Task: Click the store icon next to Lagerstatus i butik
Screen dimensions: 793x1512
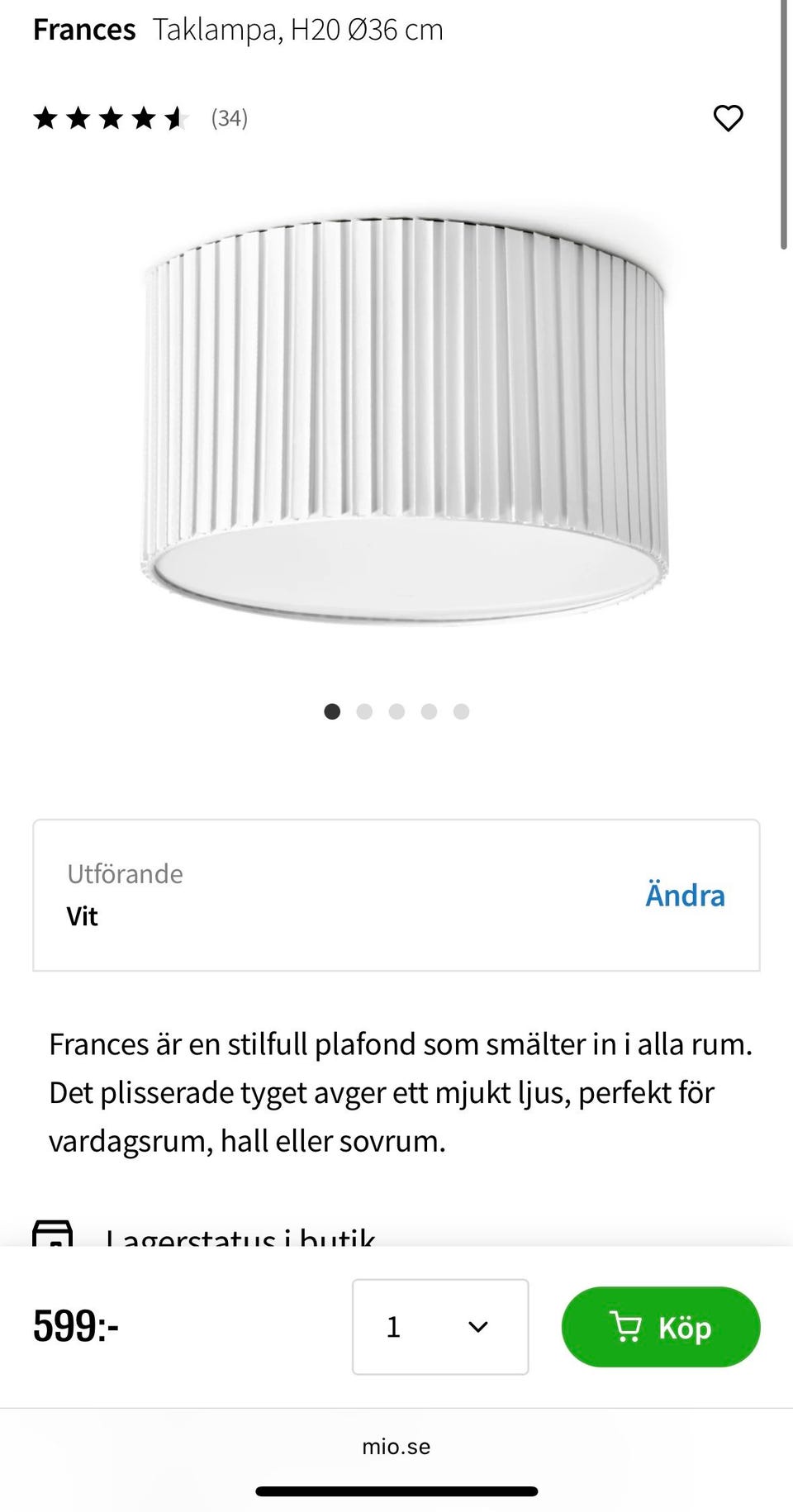Action: [53, 1238]
